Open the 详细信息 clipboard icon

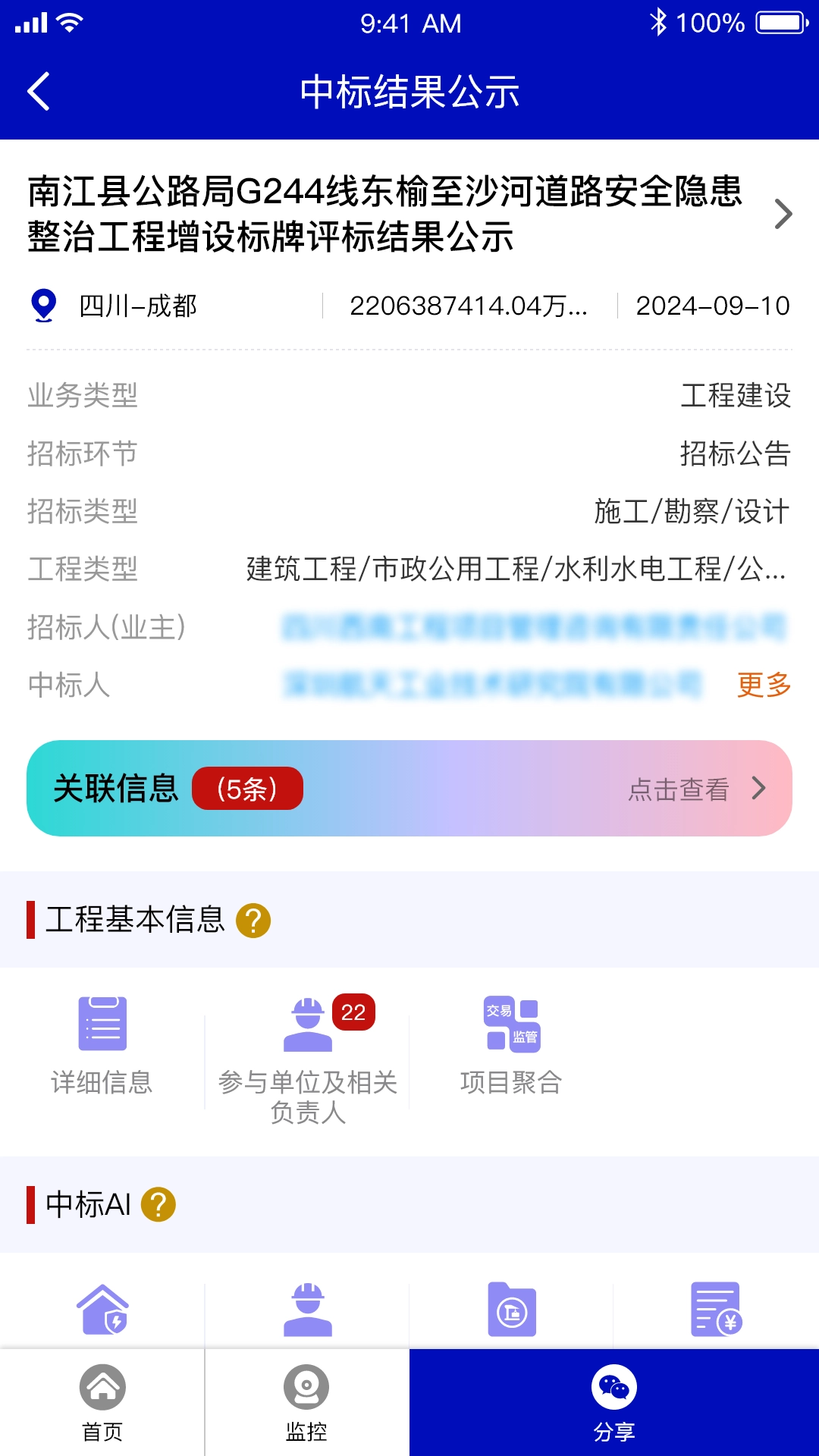click(x=104, y=1023)
